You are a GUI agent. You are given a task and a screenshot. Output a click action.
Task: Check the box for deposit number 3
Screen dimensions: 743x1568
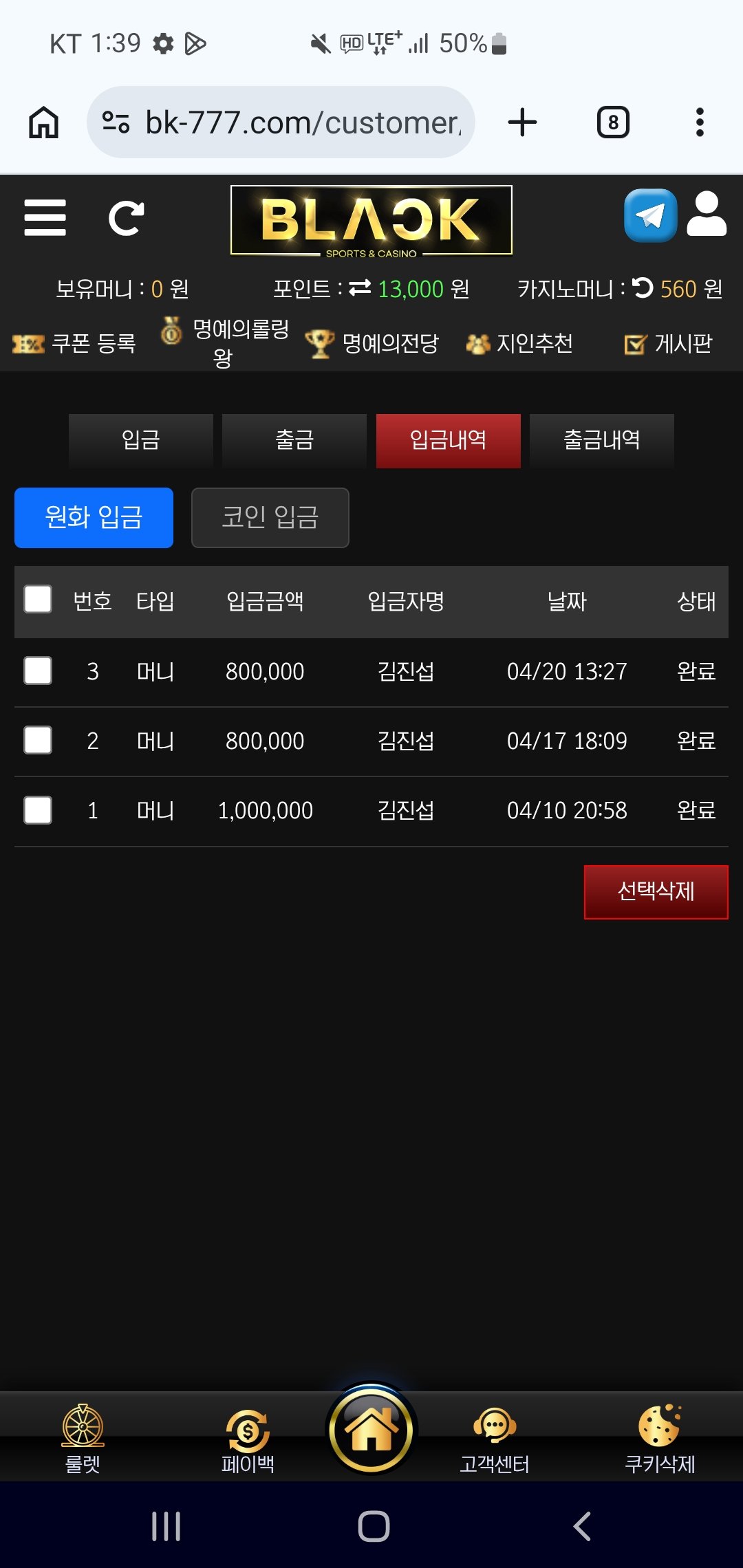point(38,671)
